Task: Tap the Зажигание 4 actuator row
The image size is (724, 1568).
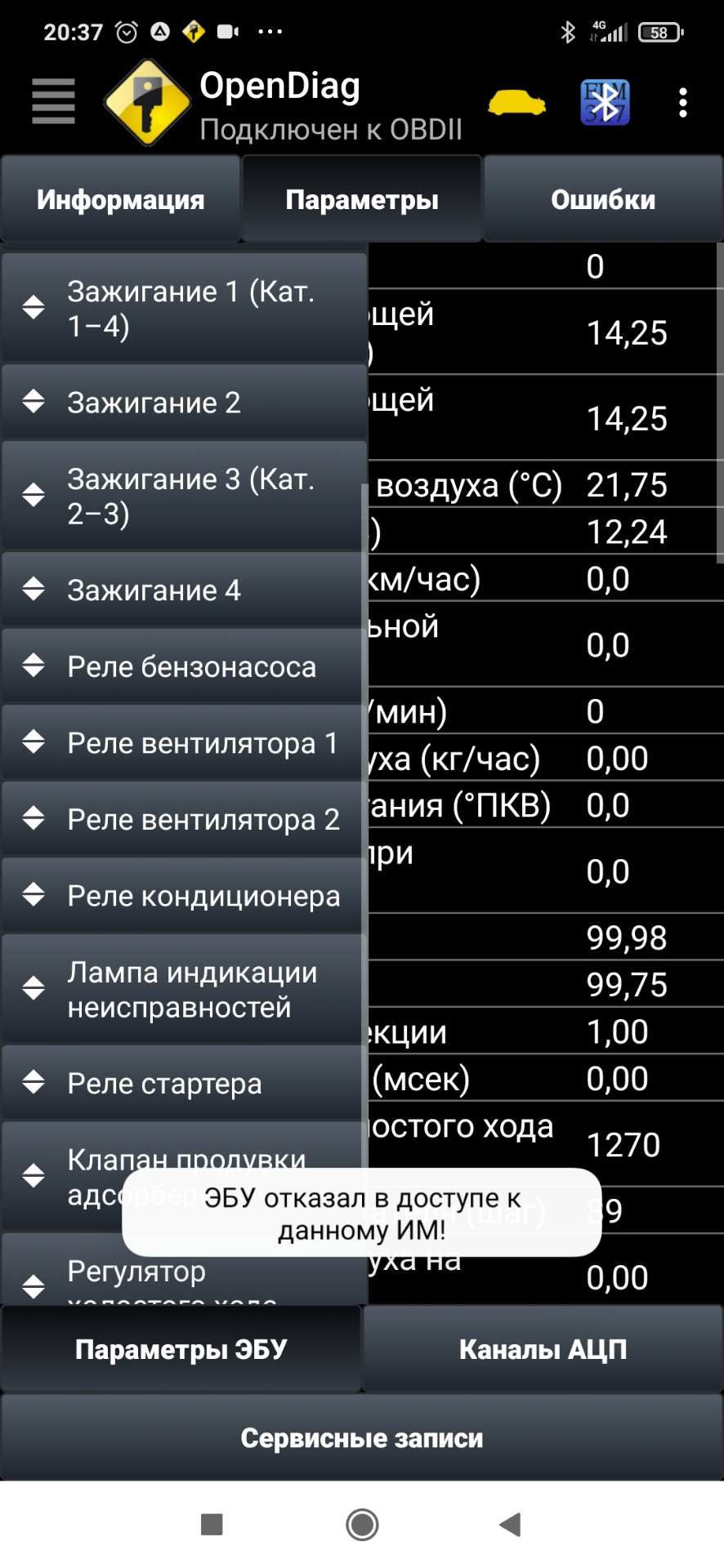Action: pos(184,590)
